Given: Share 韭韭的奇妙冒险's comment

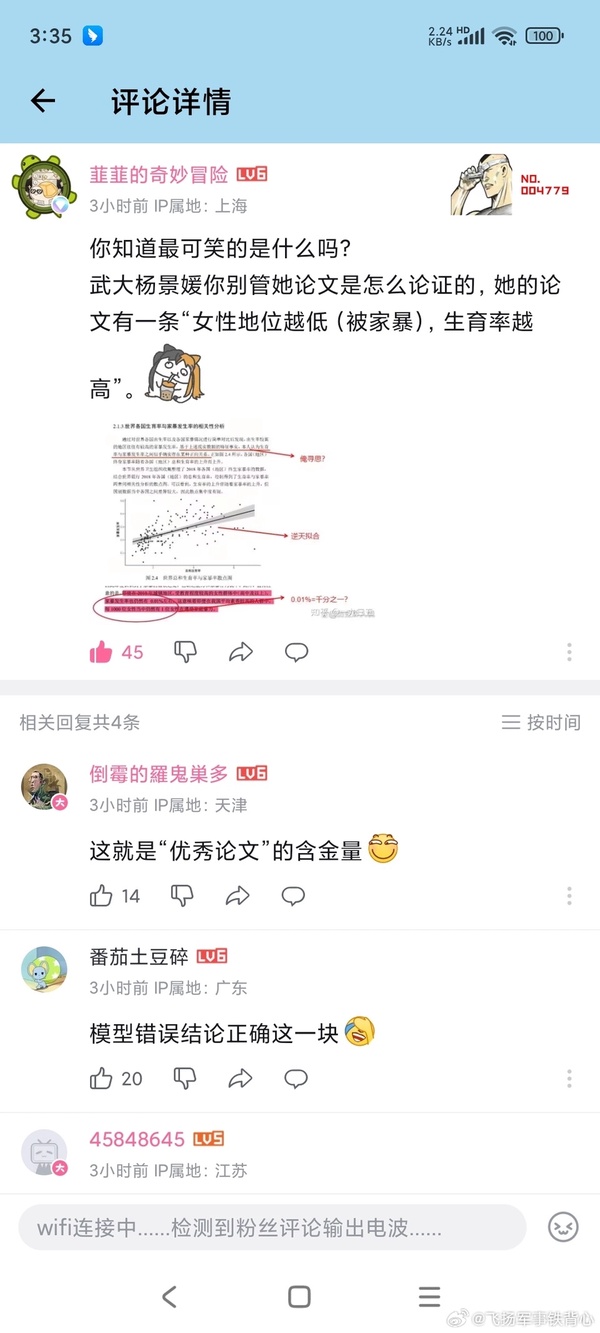Looking at the screenshot, I should click(240, 652).
